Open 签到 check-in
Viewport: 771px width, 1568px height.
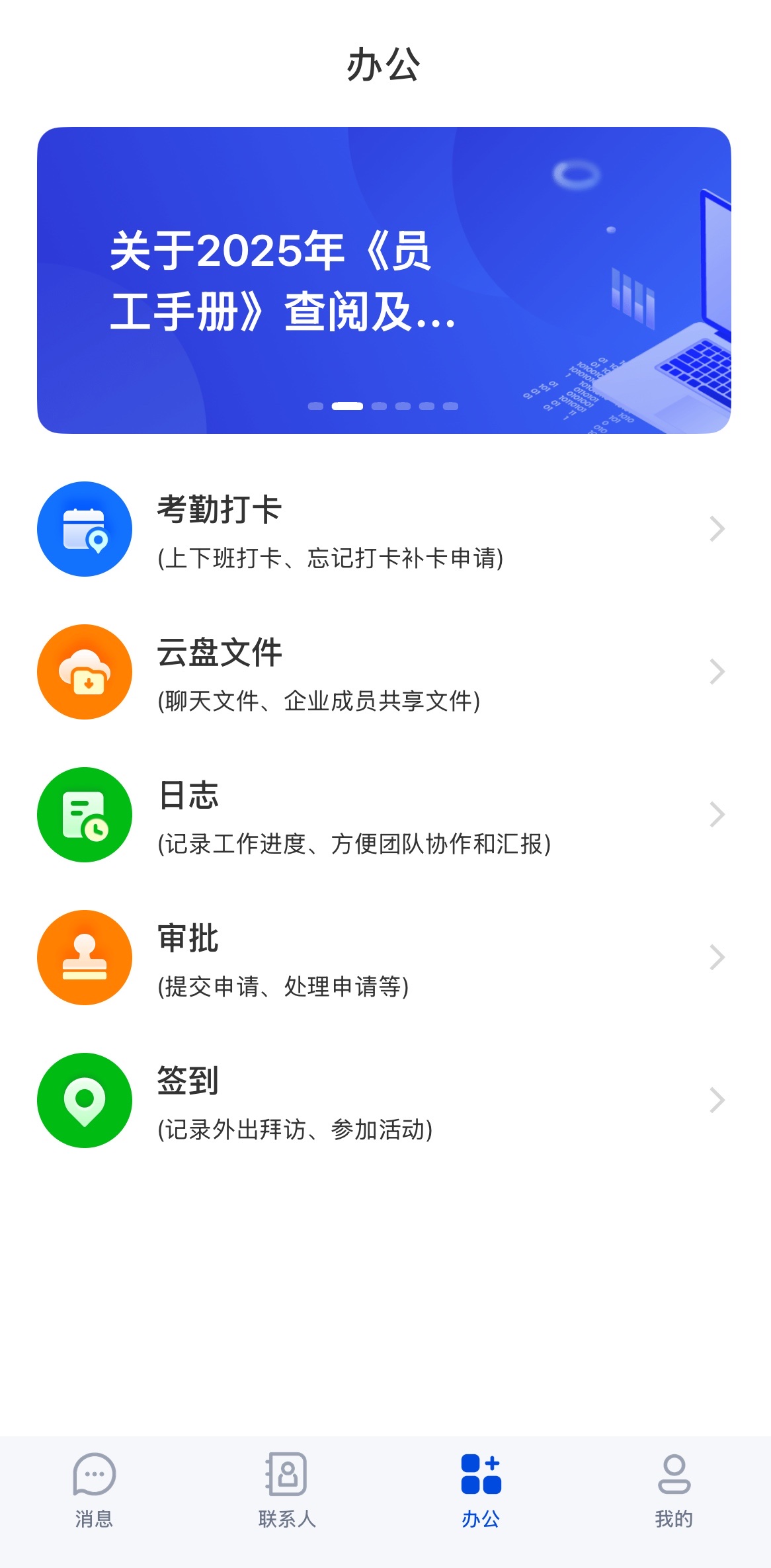tap(384, 1101)
